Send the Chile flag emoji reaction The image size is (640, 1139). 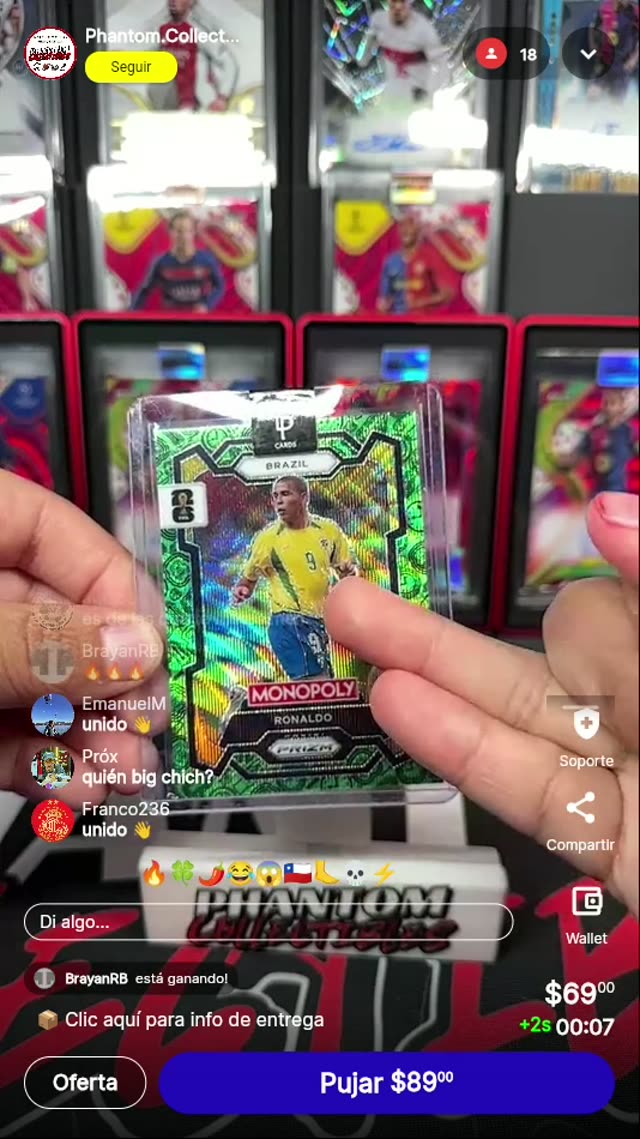[x=298, y=873]
